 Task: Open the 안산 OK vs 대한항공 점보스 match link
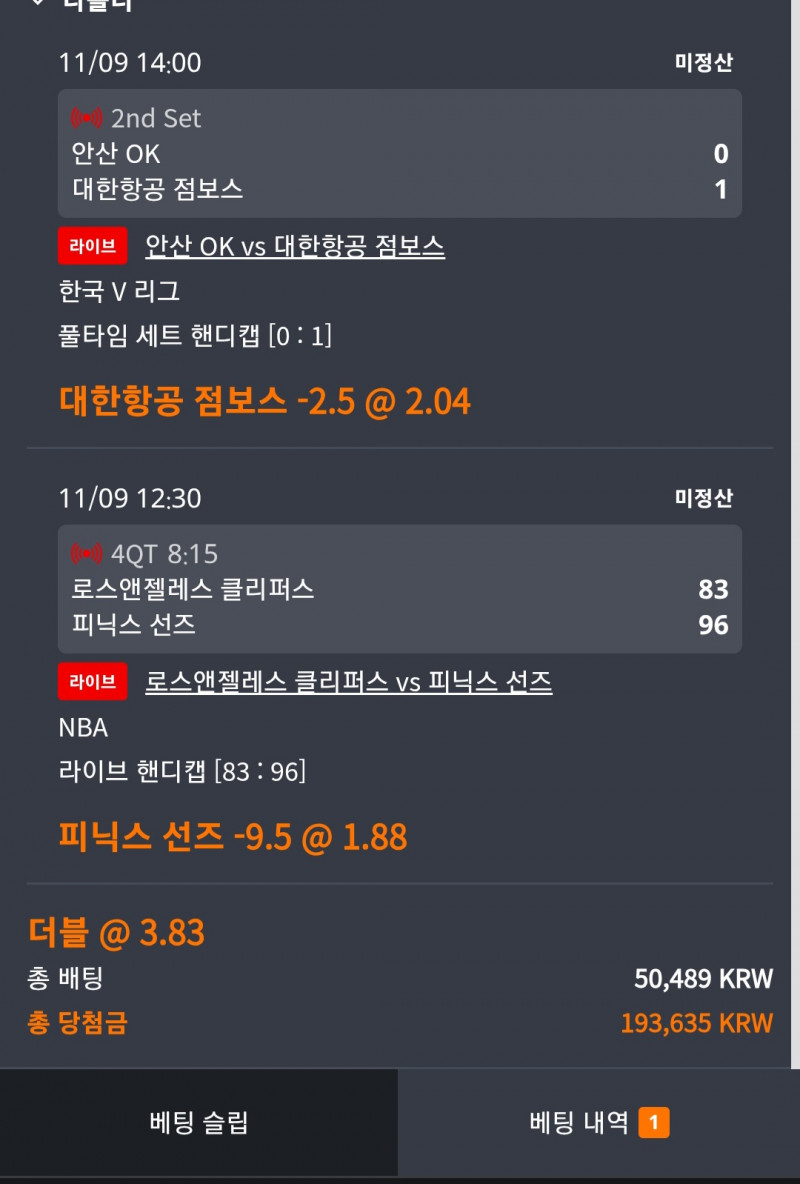pyautogui.click(x=295, y=246)
